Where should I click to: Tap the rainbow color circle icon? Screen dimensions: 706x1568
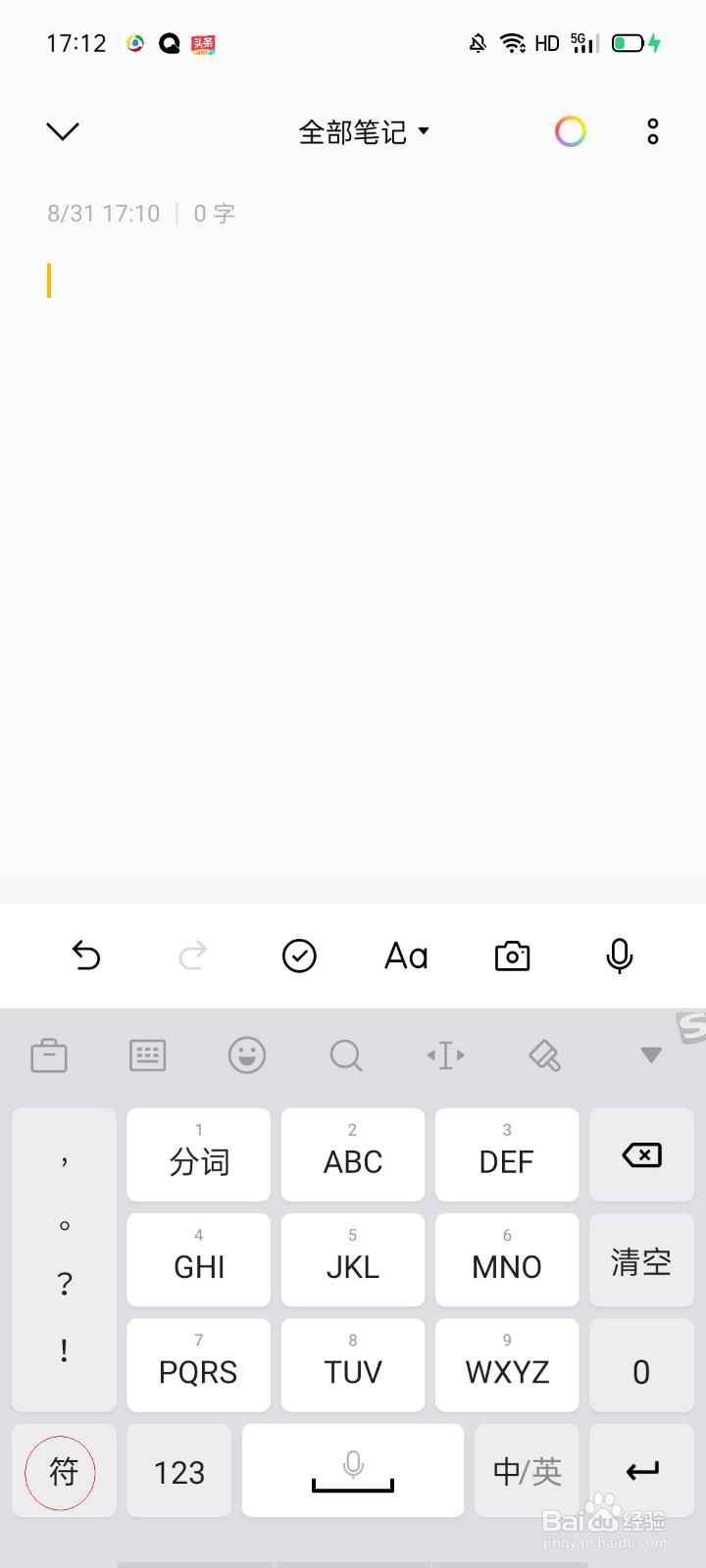tap(571, 130)
